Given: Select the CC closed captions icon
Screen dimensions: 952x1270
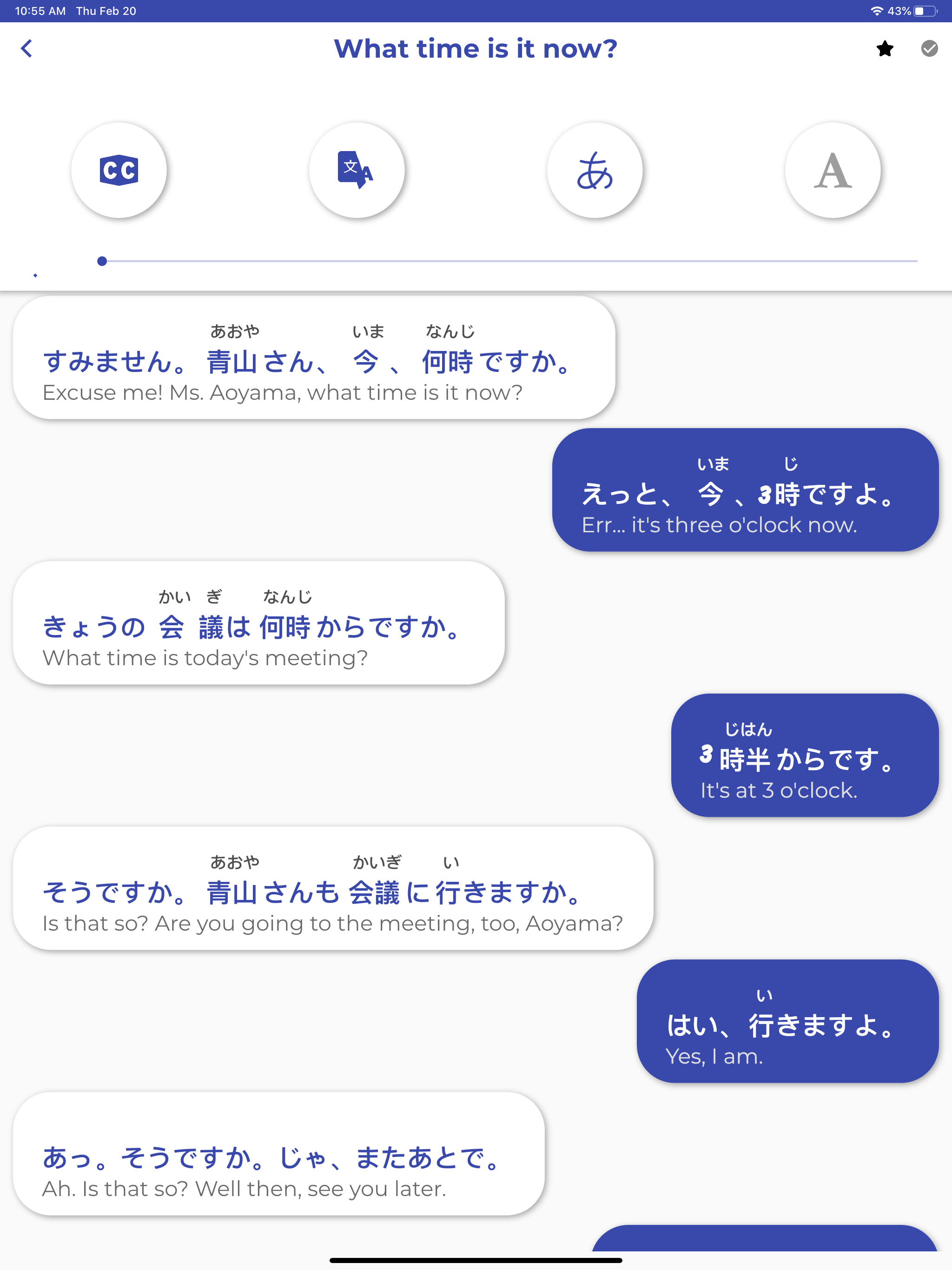Looking at the screenshot, I should [x=119, y=170].
